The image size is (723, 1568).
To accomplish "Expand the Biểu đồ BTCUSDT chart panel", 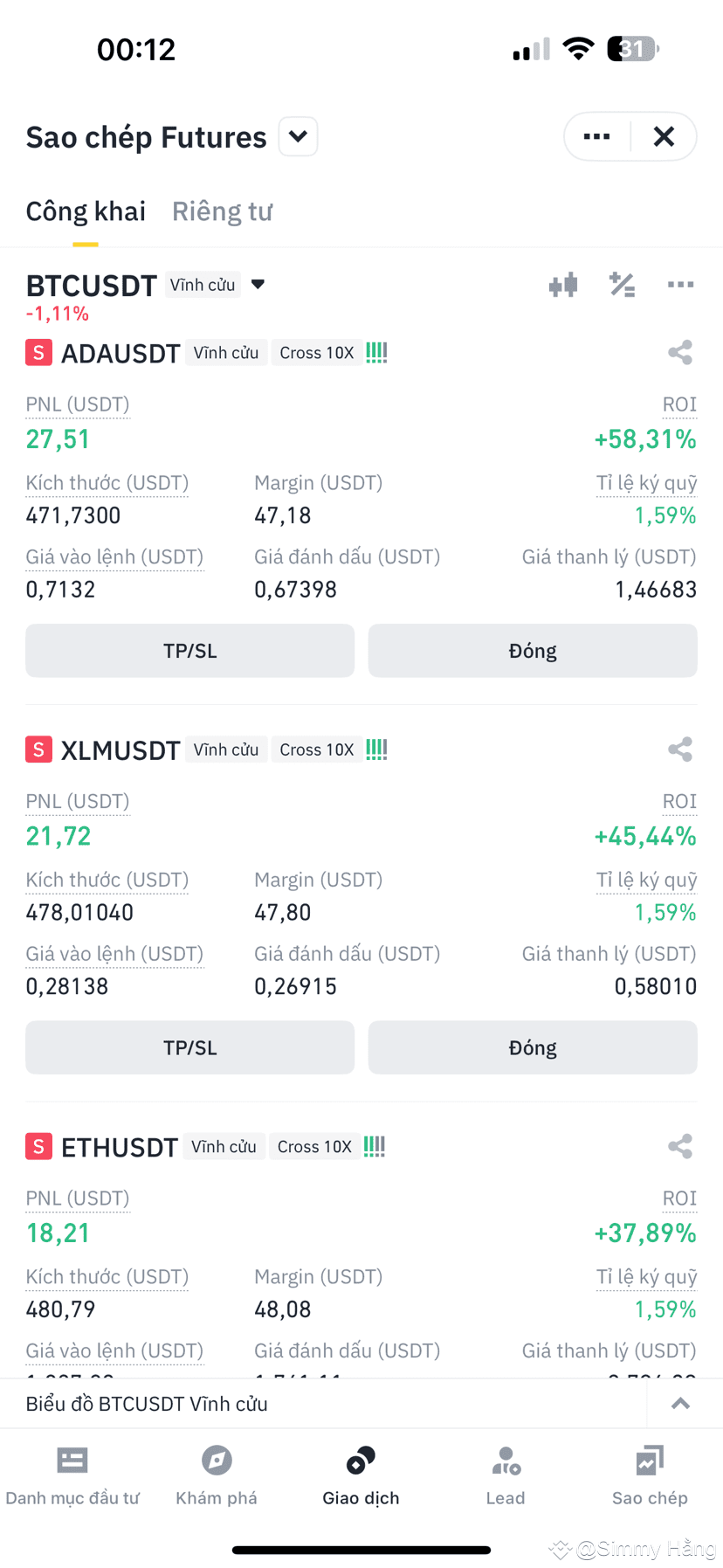I will pyautogui.click(x=680, y=1404).
